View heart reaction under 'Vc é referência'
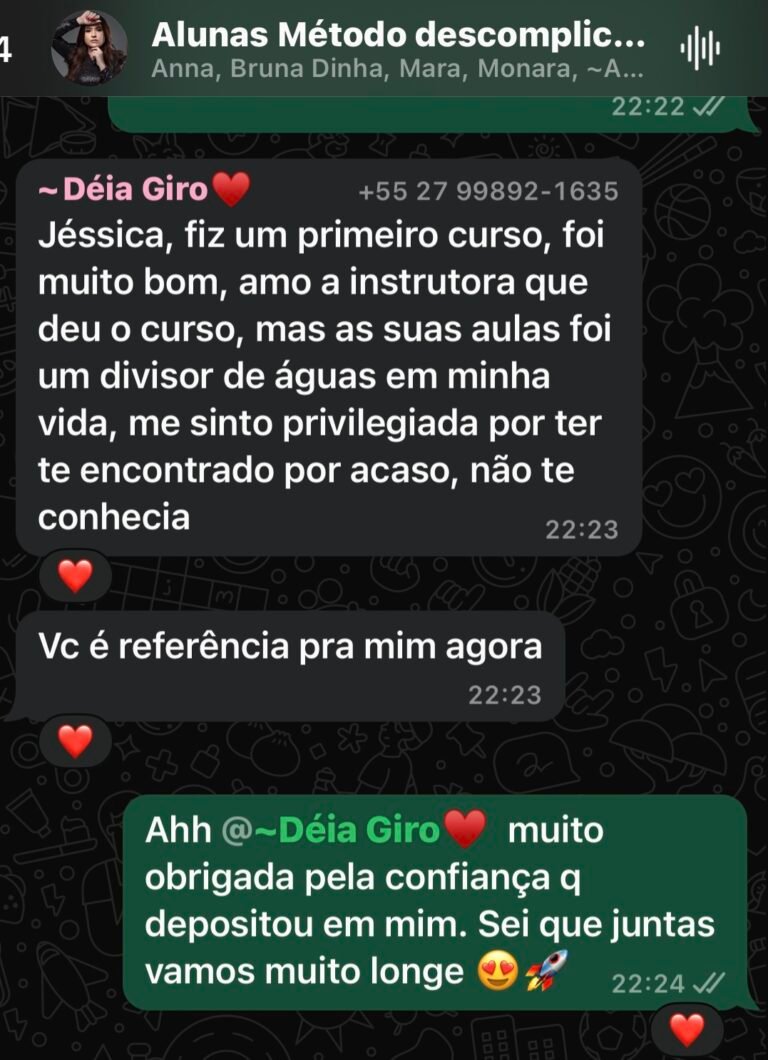The image size is (768, 1060). 75,741
